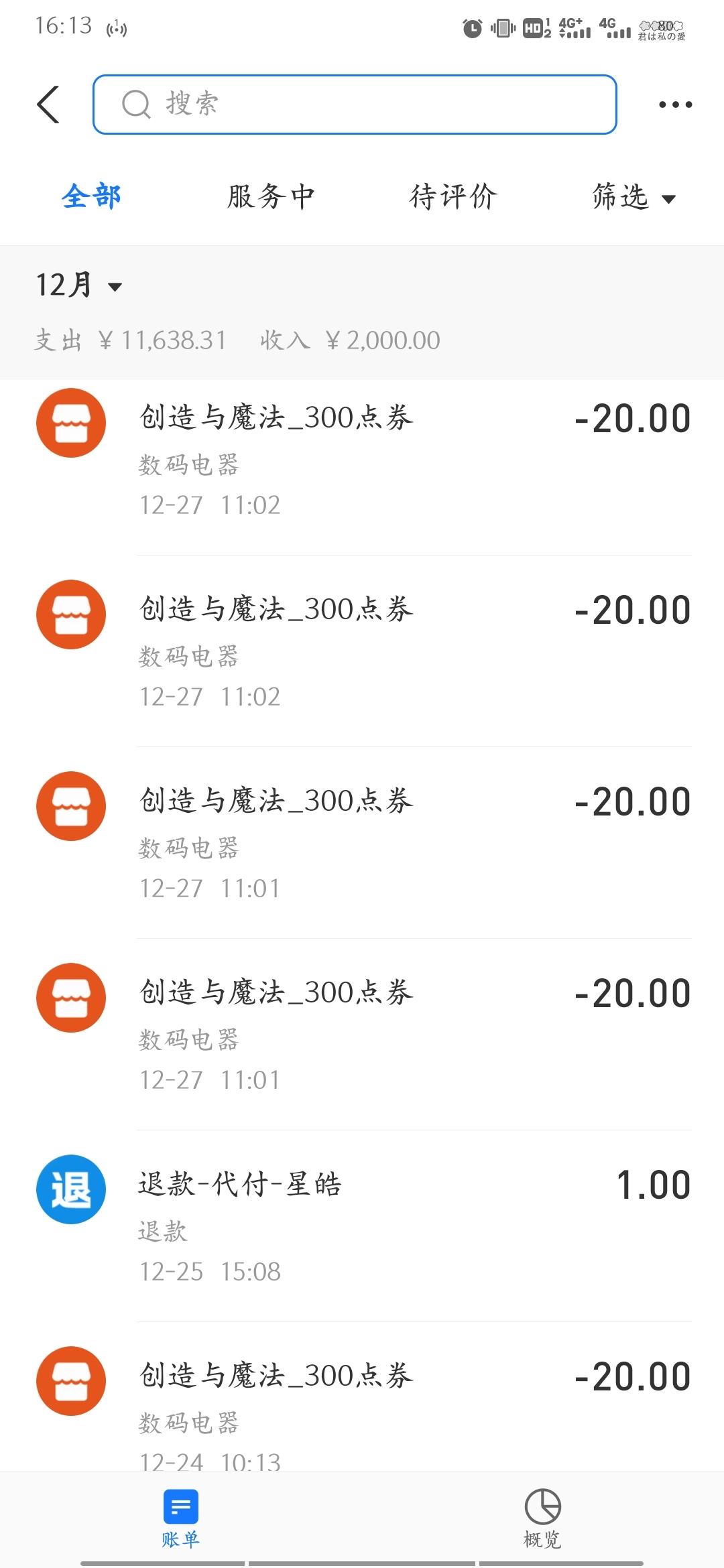Viewport: 724px width, 1568px height.
Task: Switch to the 待评价 tab
Action: 453,197
